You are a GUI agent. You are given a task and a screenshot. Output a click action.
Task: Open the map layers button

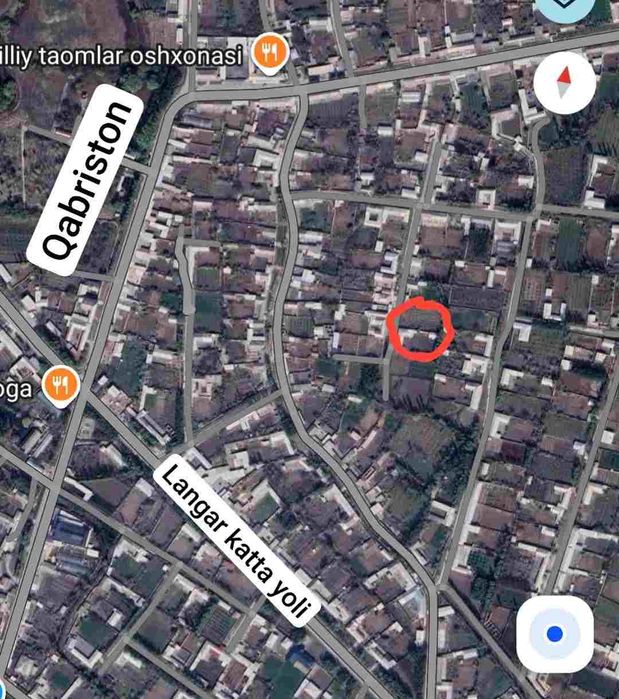tap(567, 8)
